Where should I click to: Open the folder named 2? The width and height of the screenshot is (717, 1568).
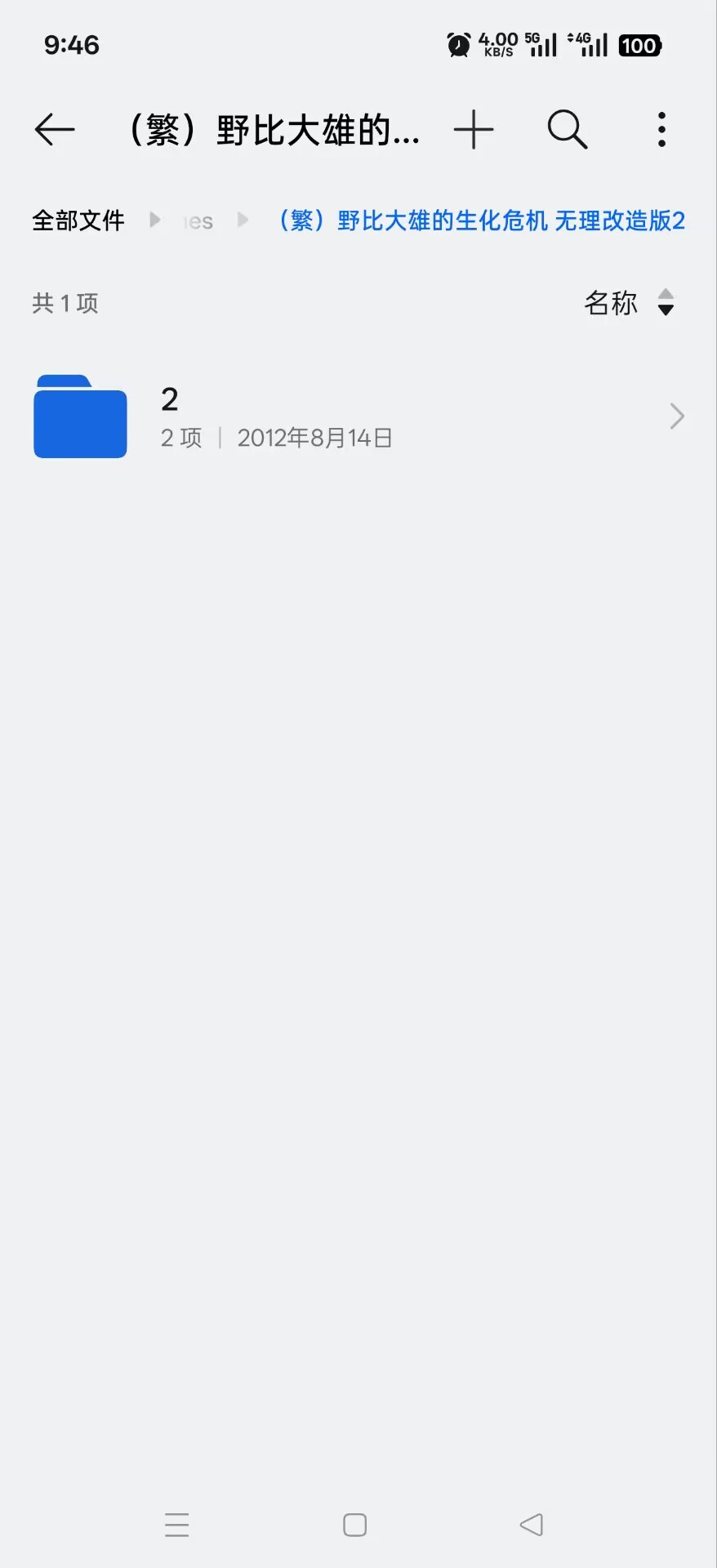[x=358, y=416]
